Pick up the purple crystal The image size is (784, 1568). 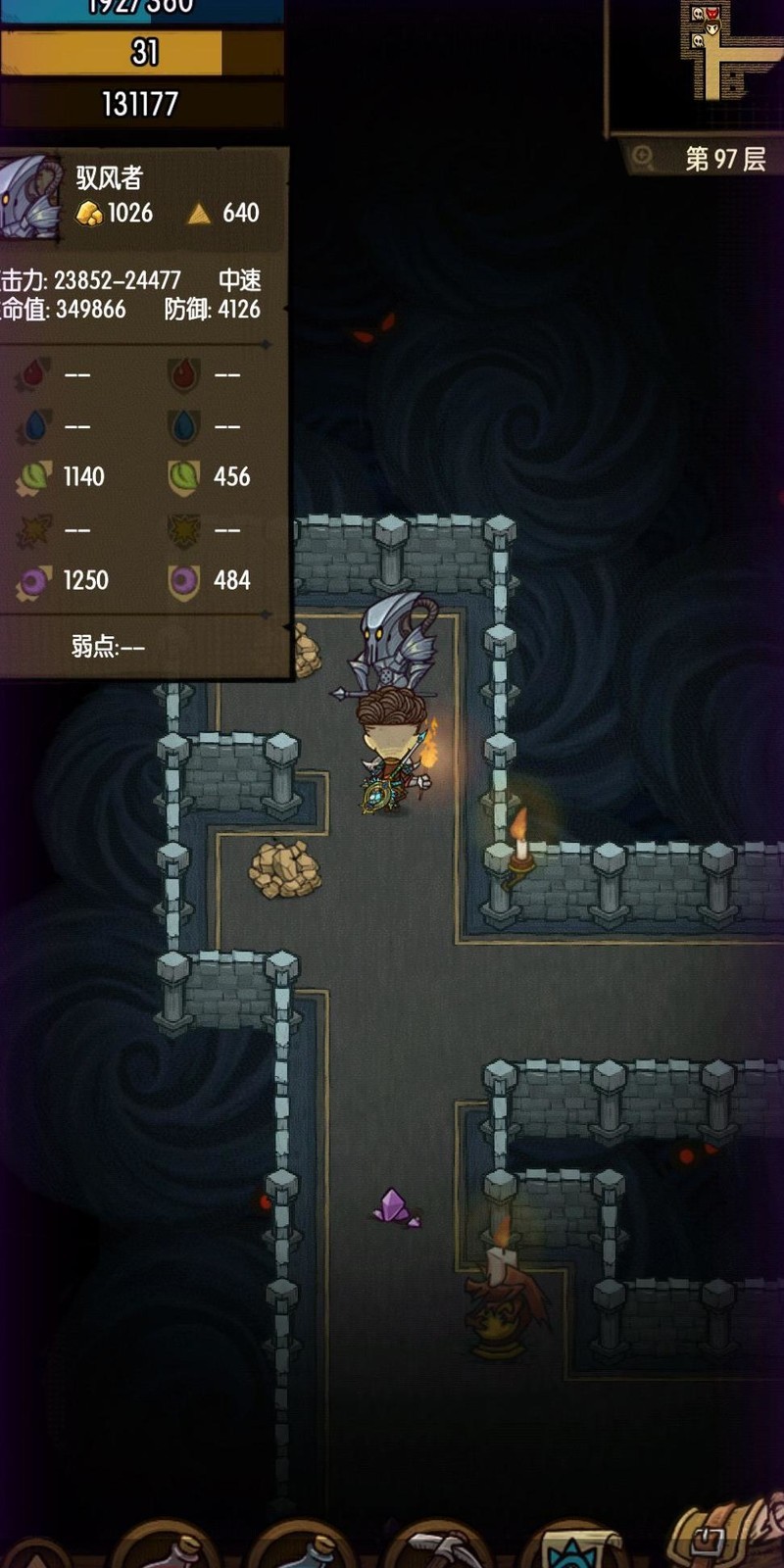point(395,1206)
